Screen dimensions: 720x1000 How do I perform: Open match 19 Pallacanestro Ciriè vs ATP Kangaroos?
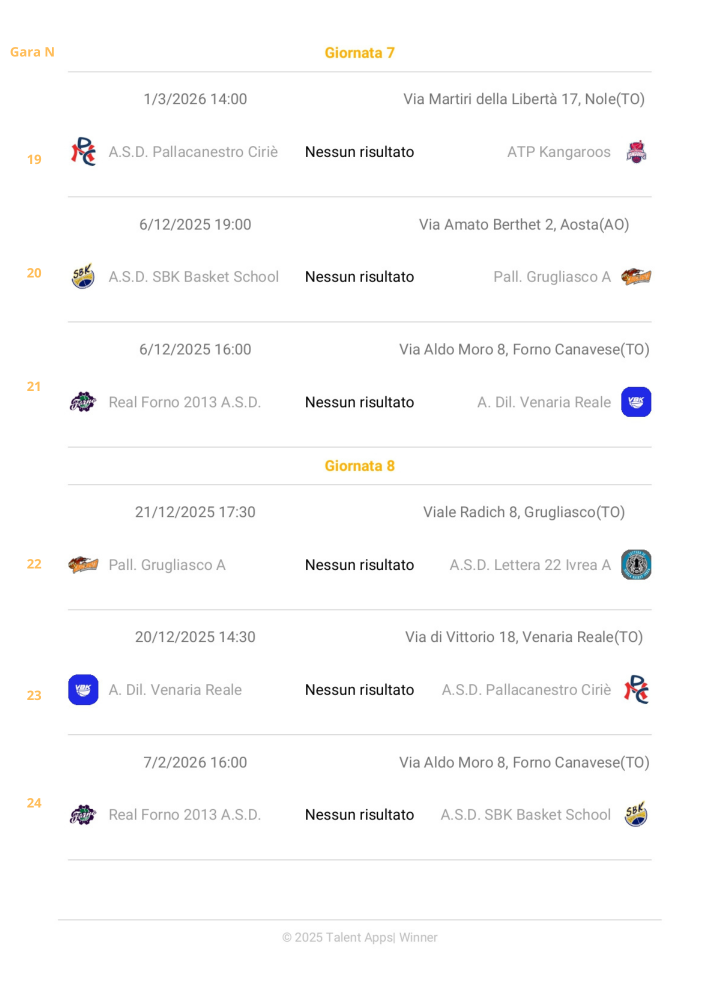point(359,152)
